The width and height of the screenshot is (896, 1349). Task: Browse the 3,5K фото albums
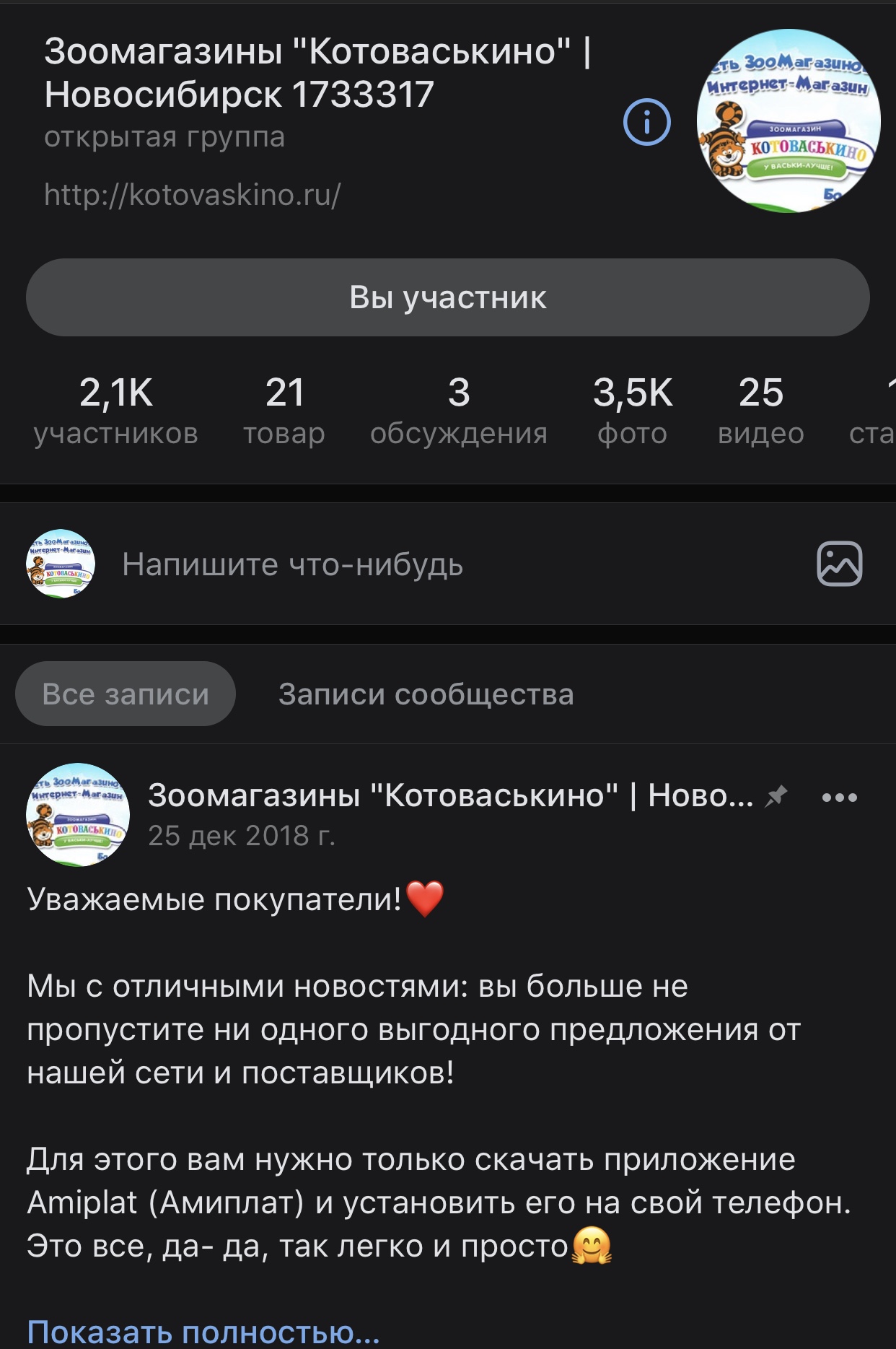click(633, 411)
